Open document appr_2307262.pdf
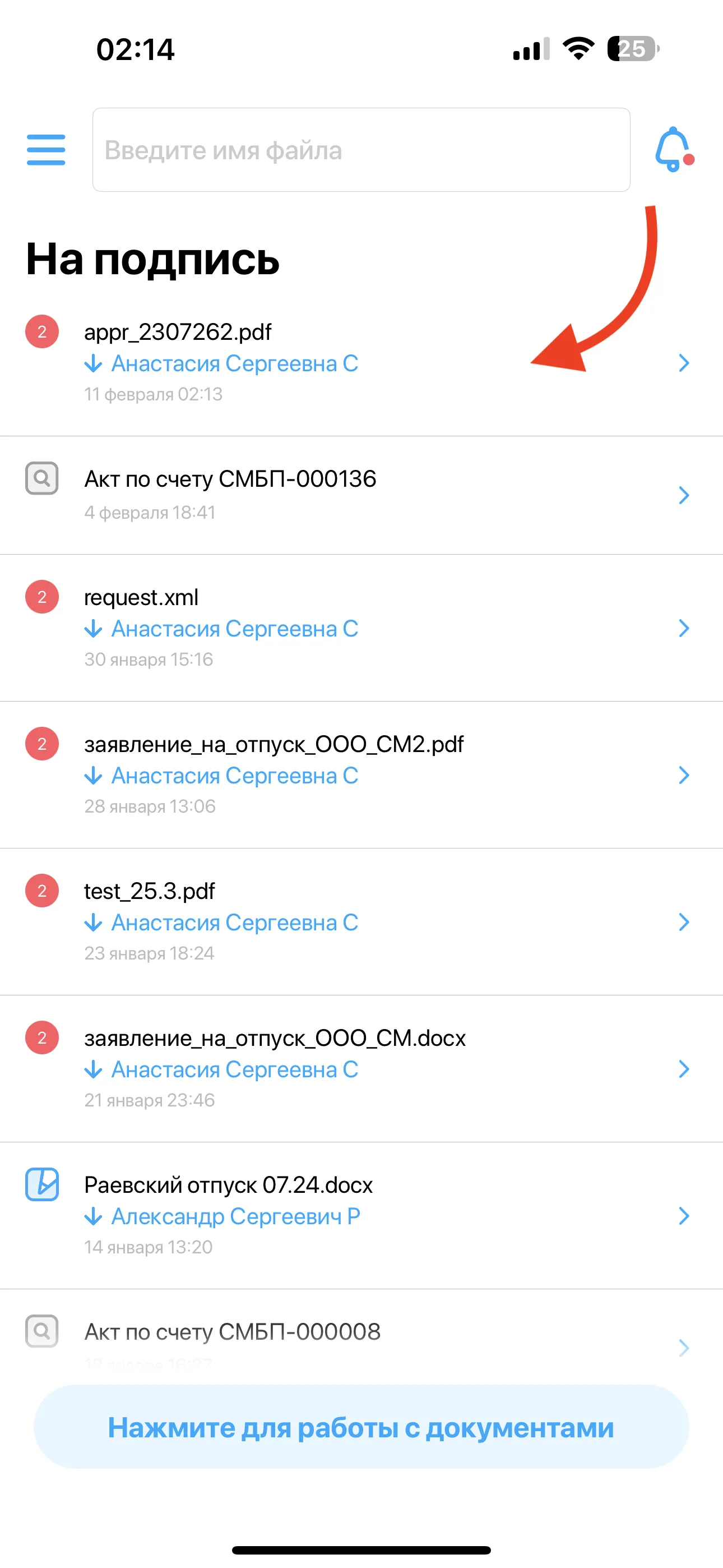The height and width of the screenshot is (1568, 723). pos(361,362)
